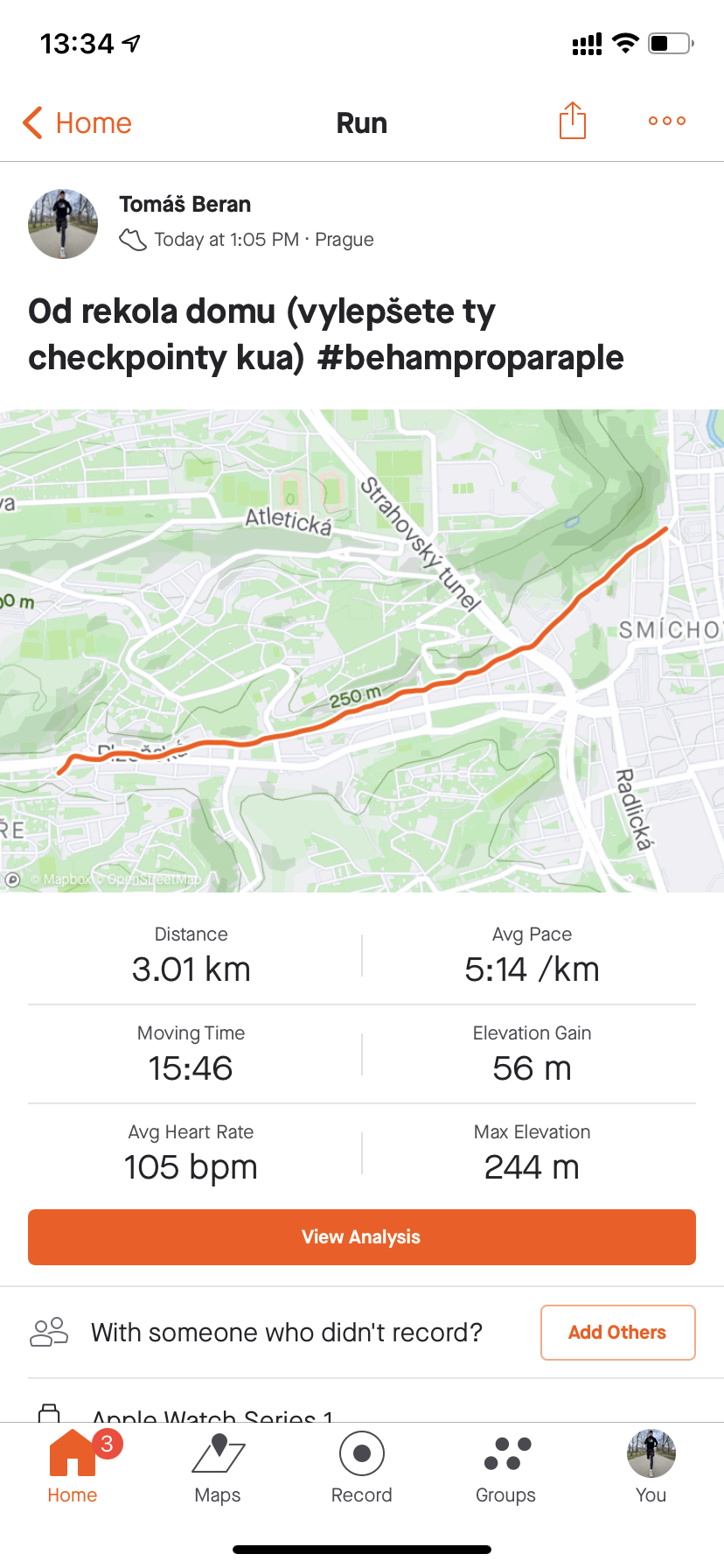
Task: Open the Record tab
Action: click(362, 1468)
